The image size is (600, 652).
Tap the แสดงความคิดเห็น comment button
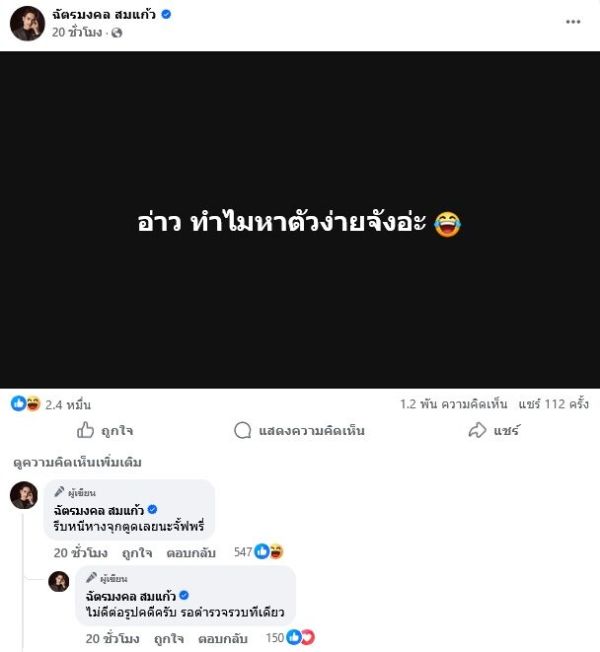point(299,431)
